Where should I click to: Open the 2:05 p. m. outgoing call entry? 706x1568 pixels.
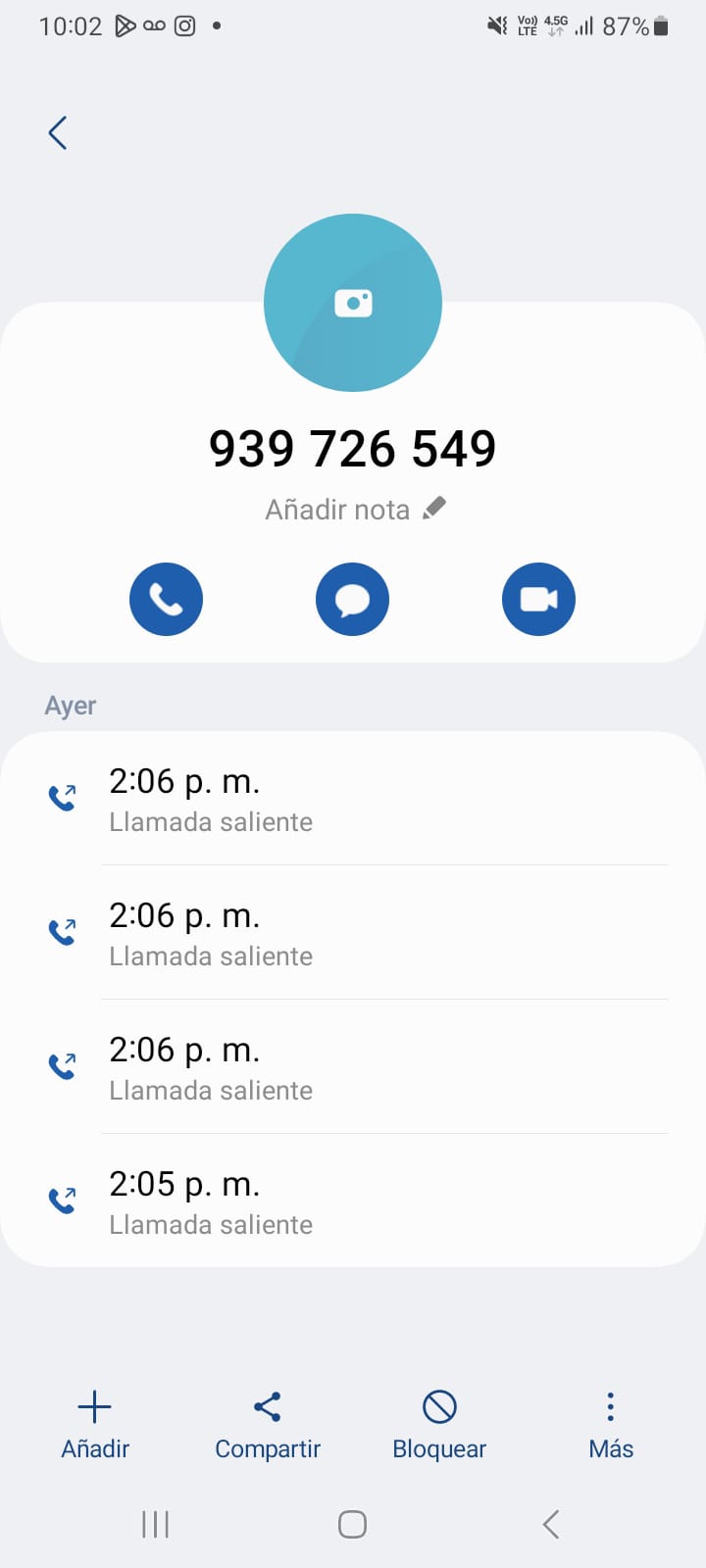point(353,1201)
